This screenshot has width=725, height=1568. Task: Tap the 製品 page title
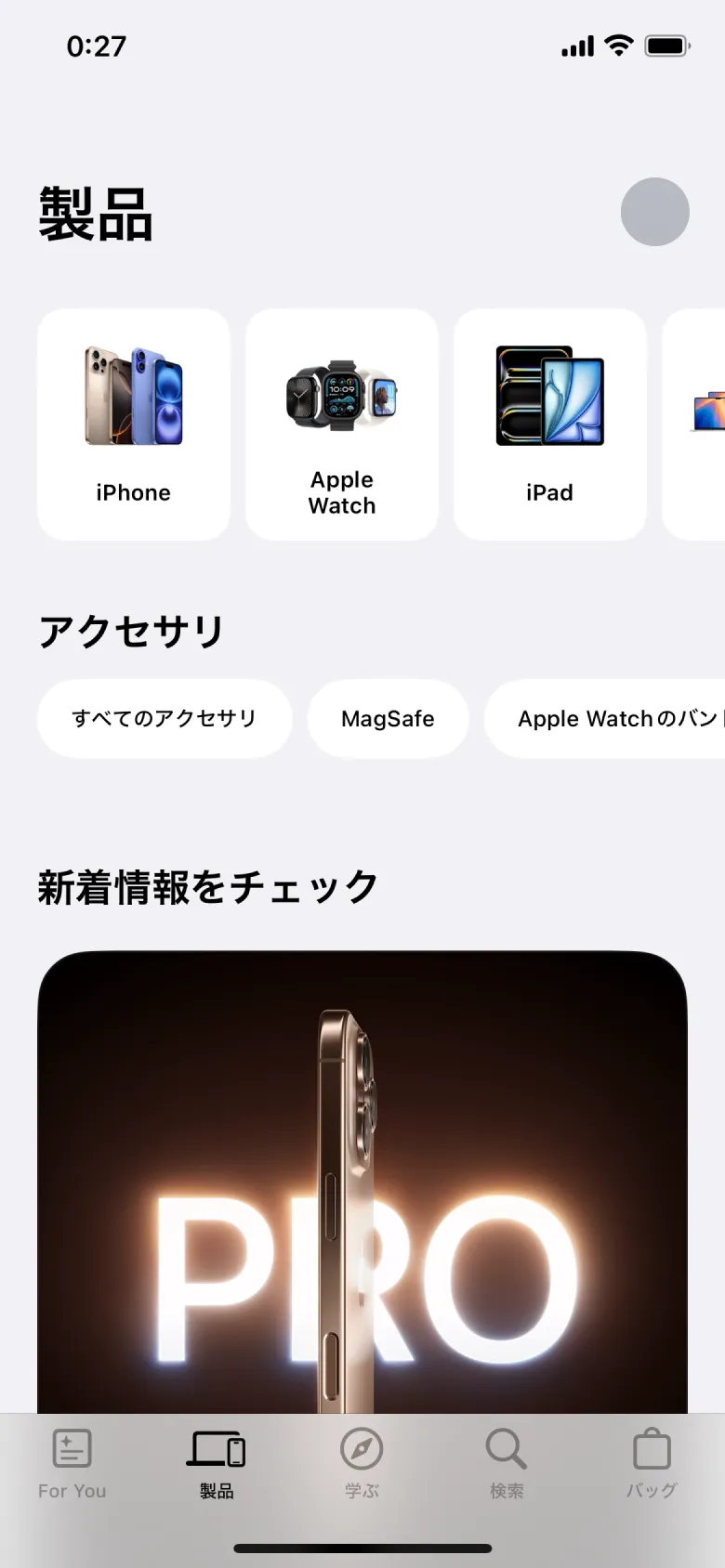pyautogui.click(x=97, y=214)
